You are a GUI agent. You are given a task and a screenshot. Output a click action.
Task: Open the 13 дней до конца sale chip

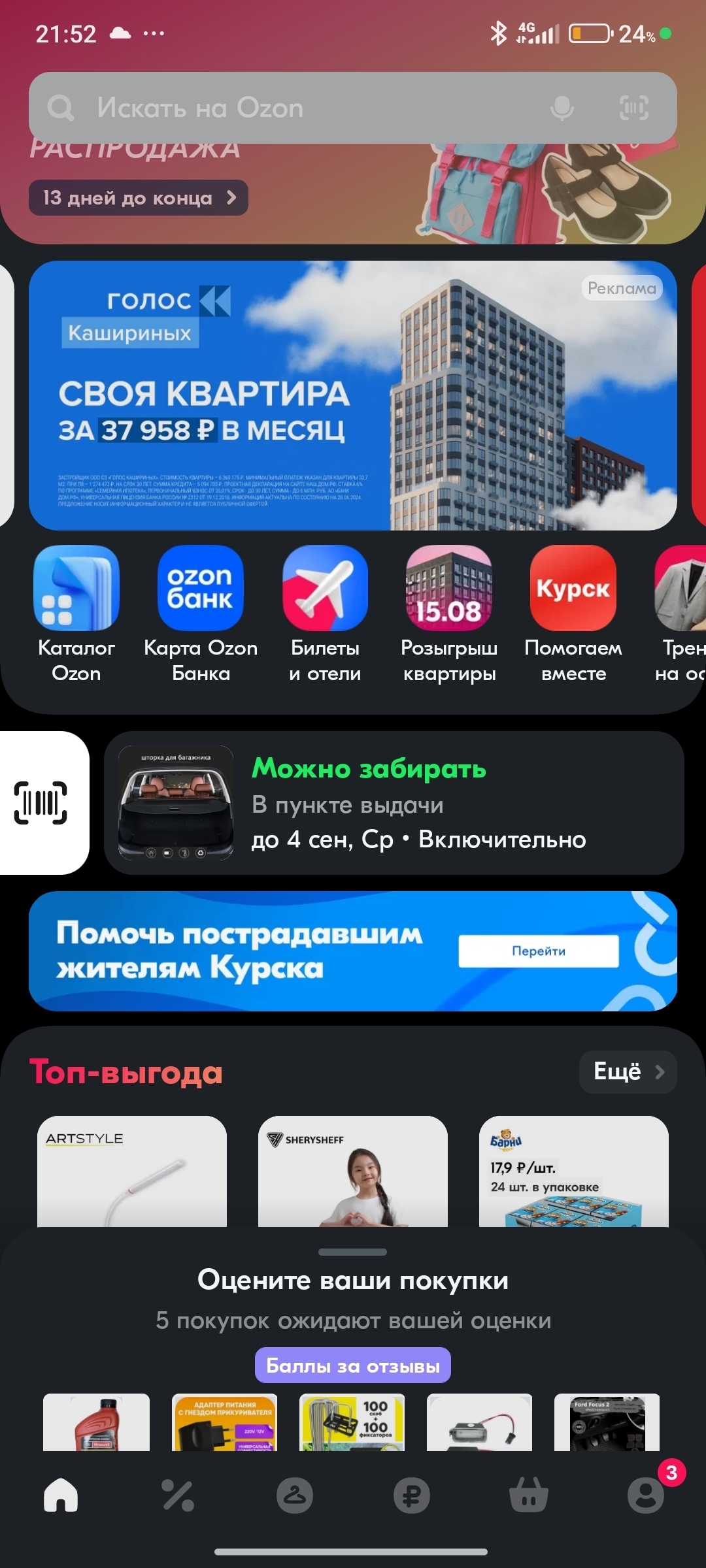pyautogui.click(x=138, y=197)
